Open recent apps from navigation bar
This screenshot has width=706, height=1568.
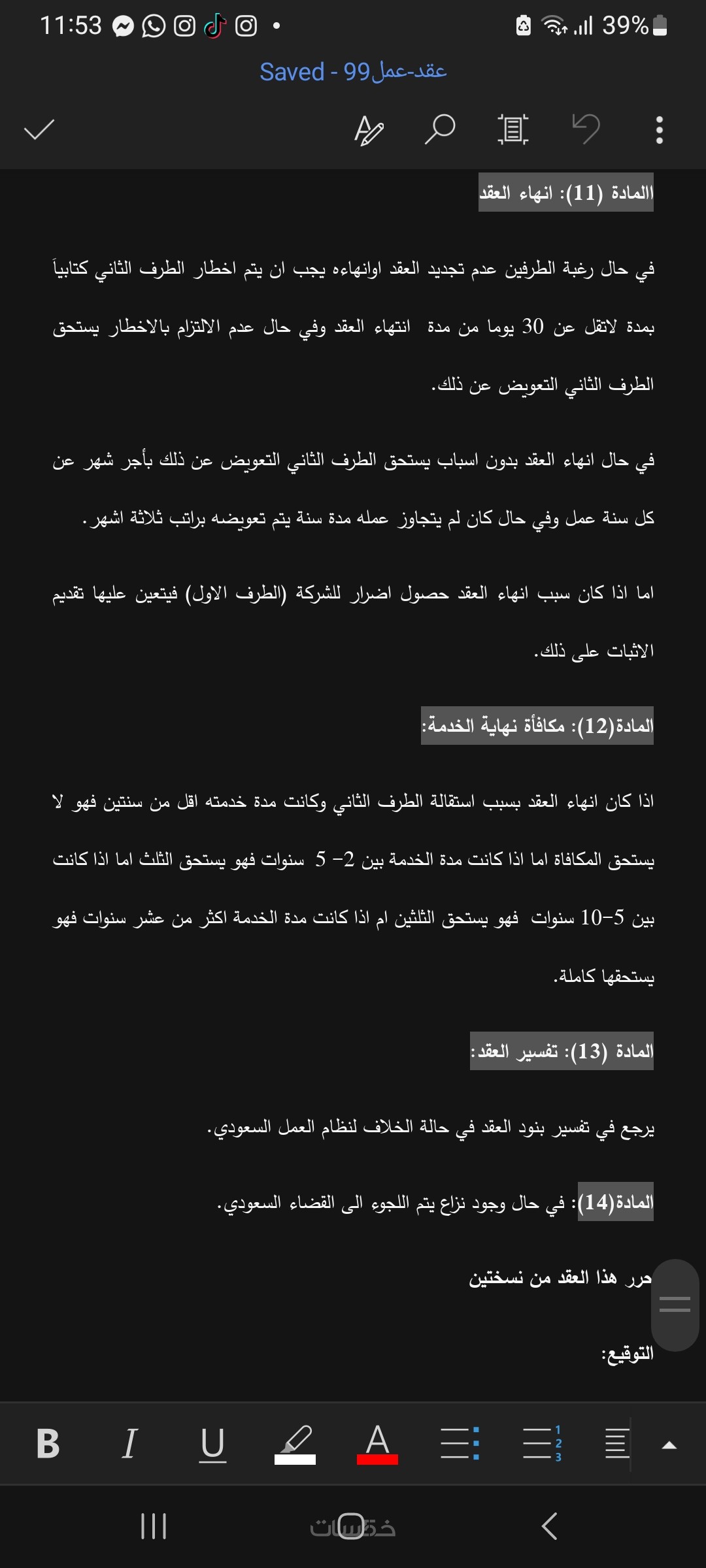click(x=154, y=1526)
